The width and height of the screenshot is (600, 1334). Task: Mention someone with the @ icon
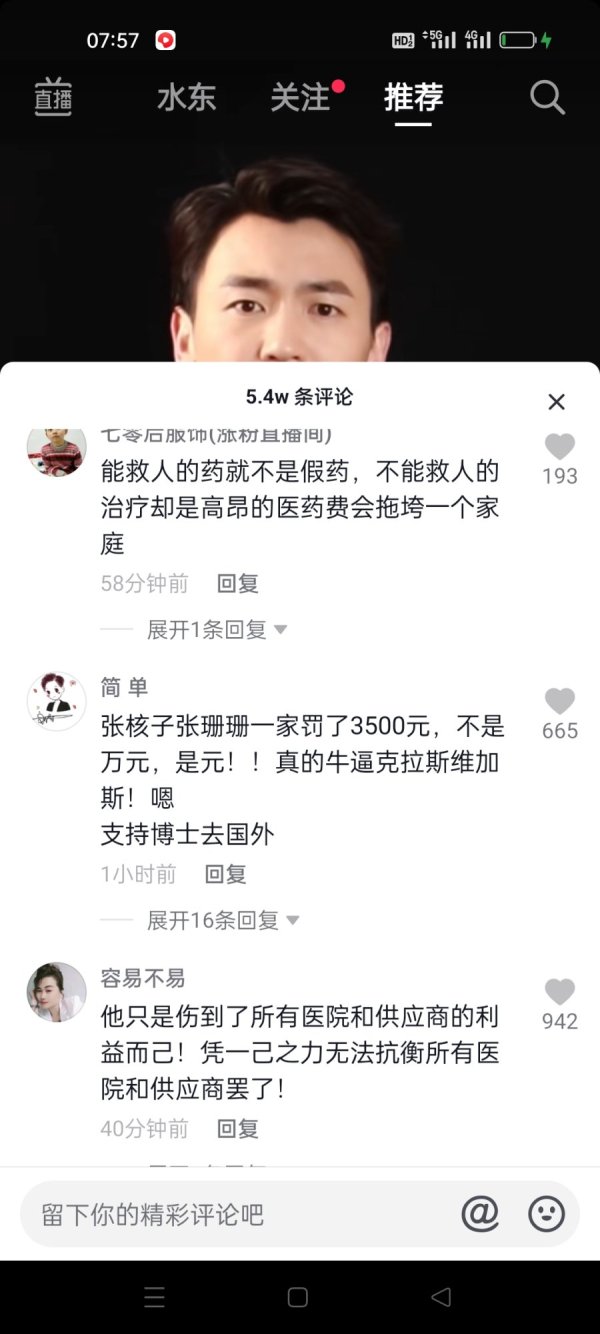[480, 1214]
